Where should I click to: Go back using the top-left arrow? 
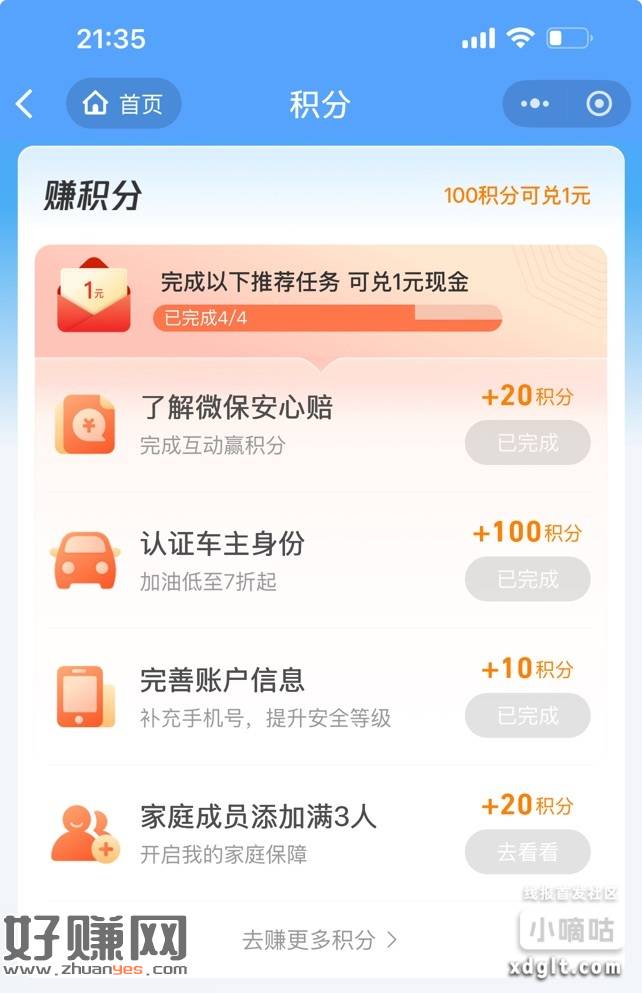(26, 104)
